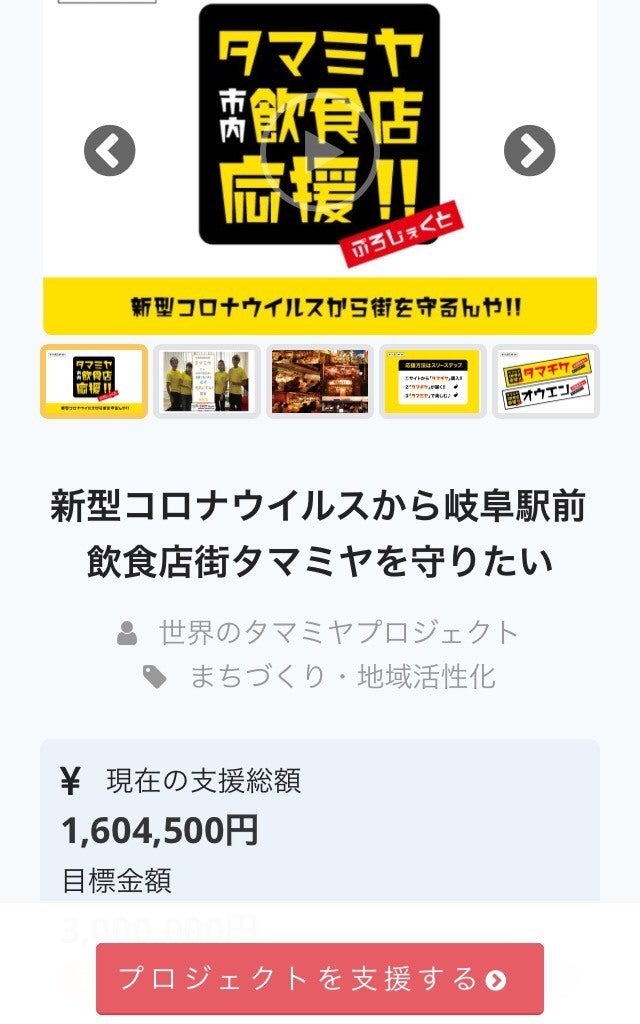Open the まちづくり・地域活性化 category tag

[342, 677]
